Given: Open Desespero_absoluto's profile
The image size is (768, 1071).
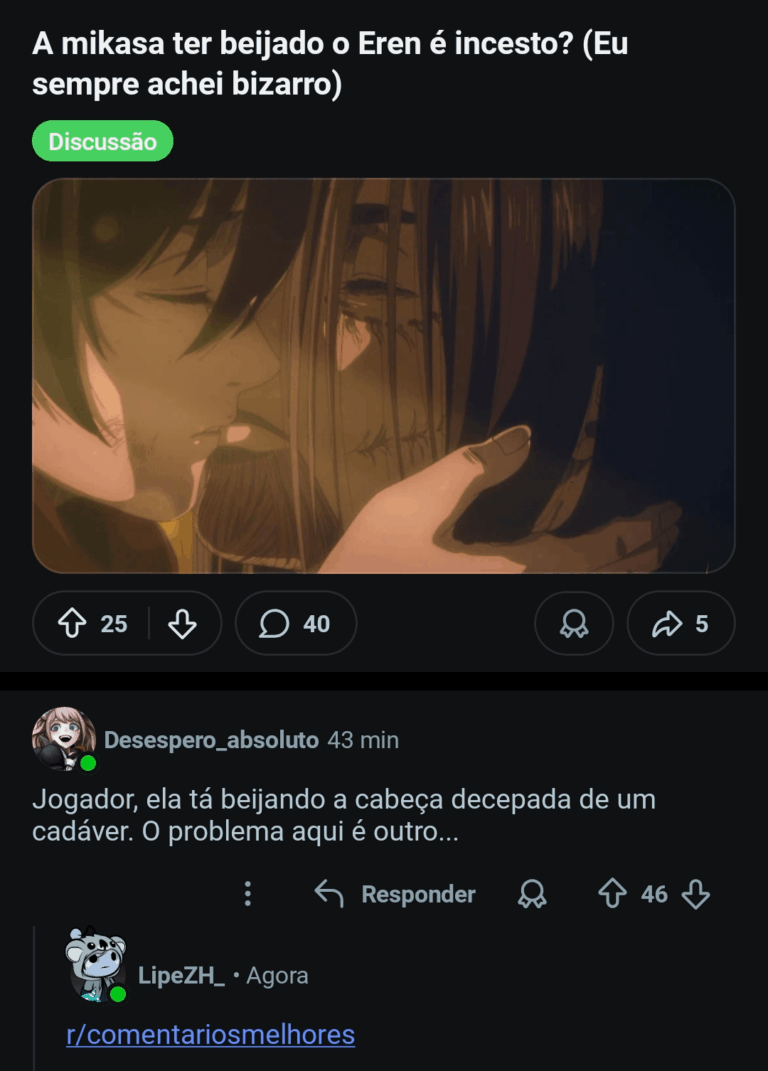Looking at the screenshot, I should click(x=211, y=741).
